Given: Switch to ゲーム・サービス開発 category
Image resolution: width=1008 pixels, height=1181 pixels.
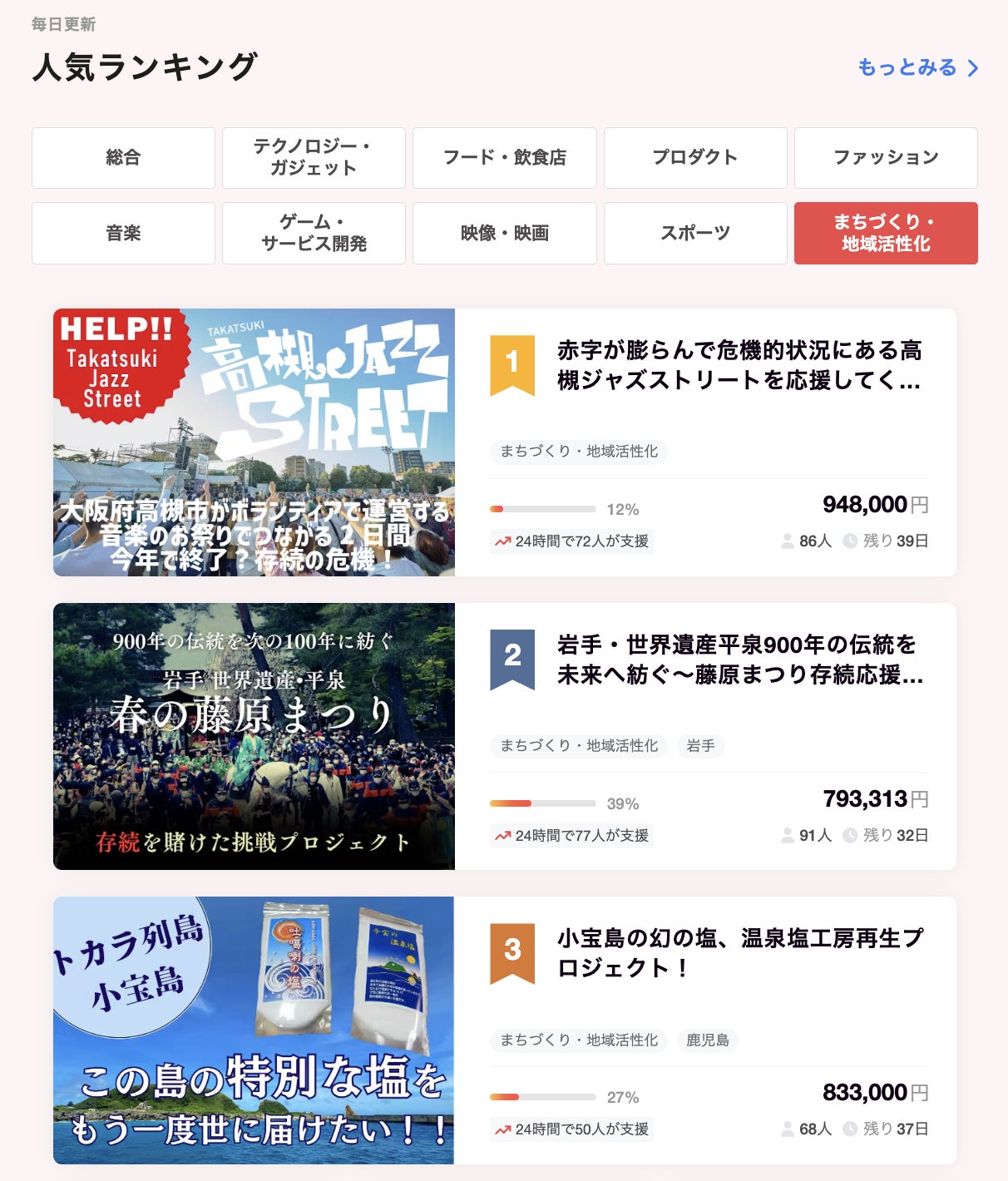Looking at the screenshot, I should coord(314,233).
